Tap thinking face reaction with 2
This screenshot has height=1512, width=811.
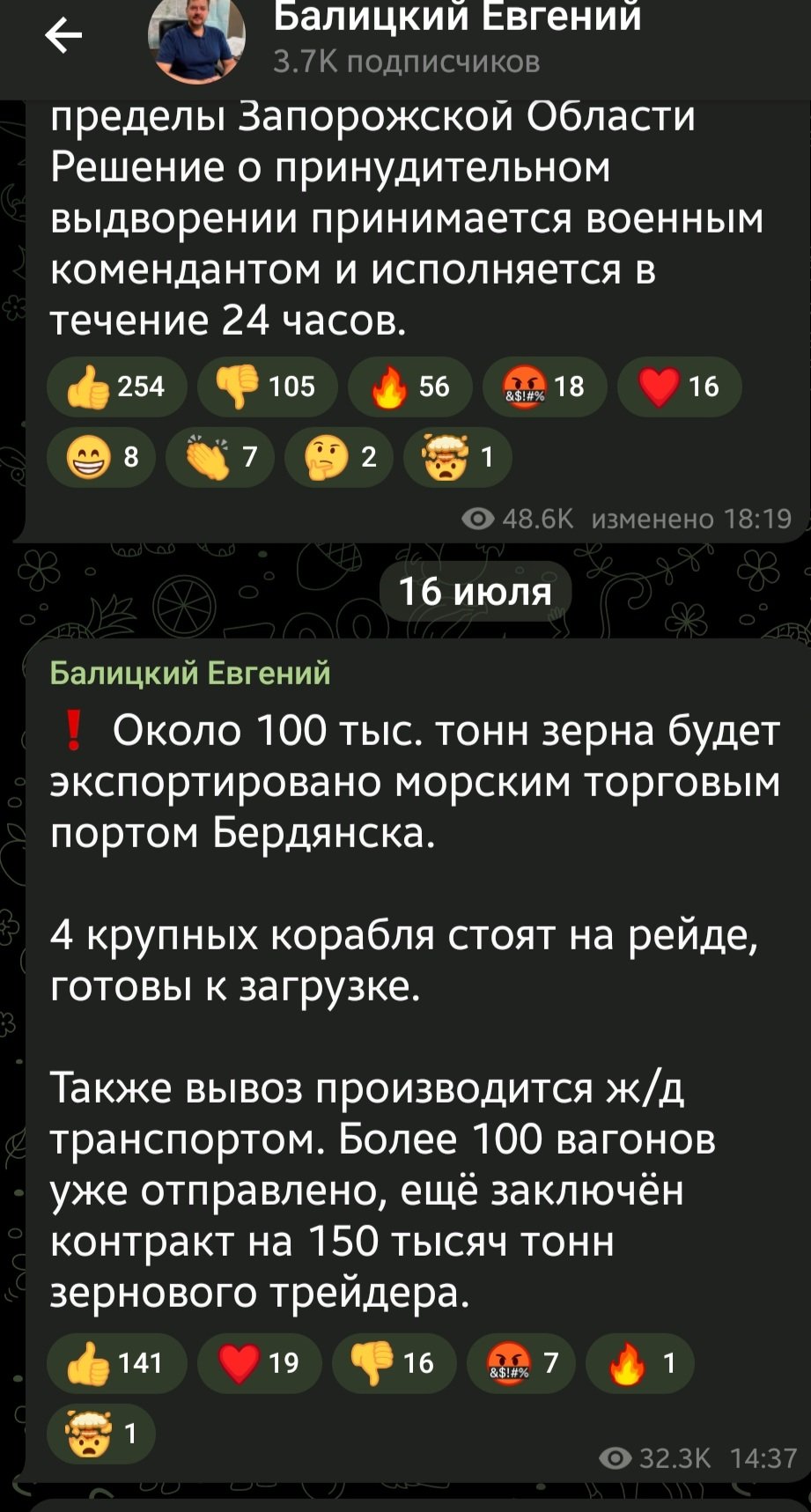click(339, 457)
